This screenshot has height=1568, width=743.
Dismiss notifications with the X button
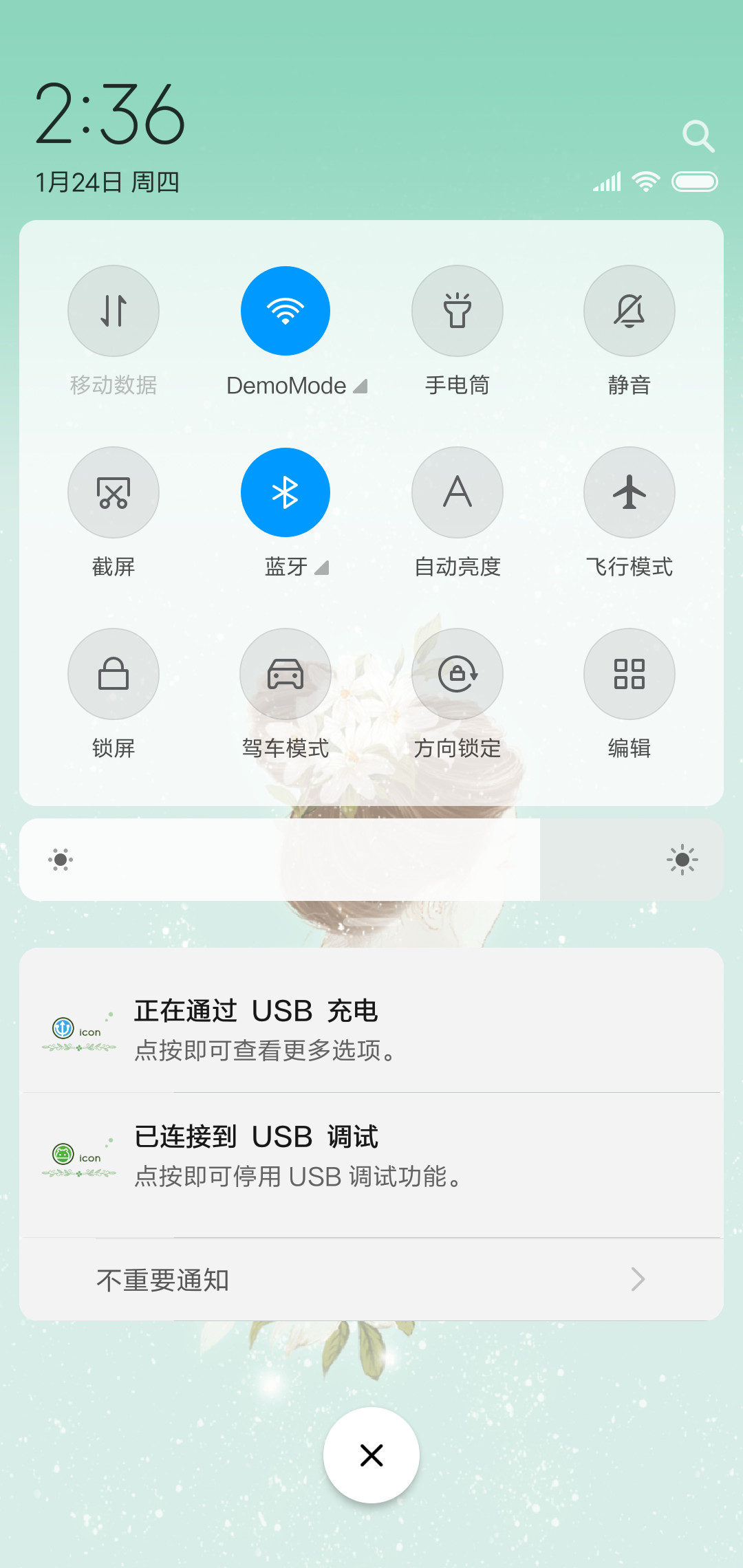tap(371, 1455)
